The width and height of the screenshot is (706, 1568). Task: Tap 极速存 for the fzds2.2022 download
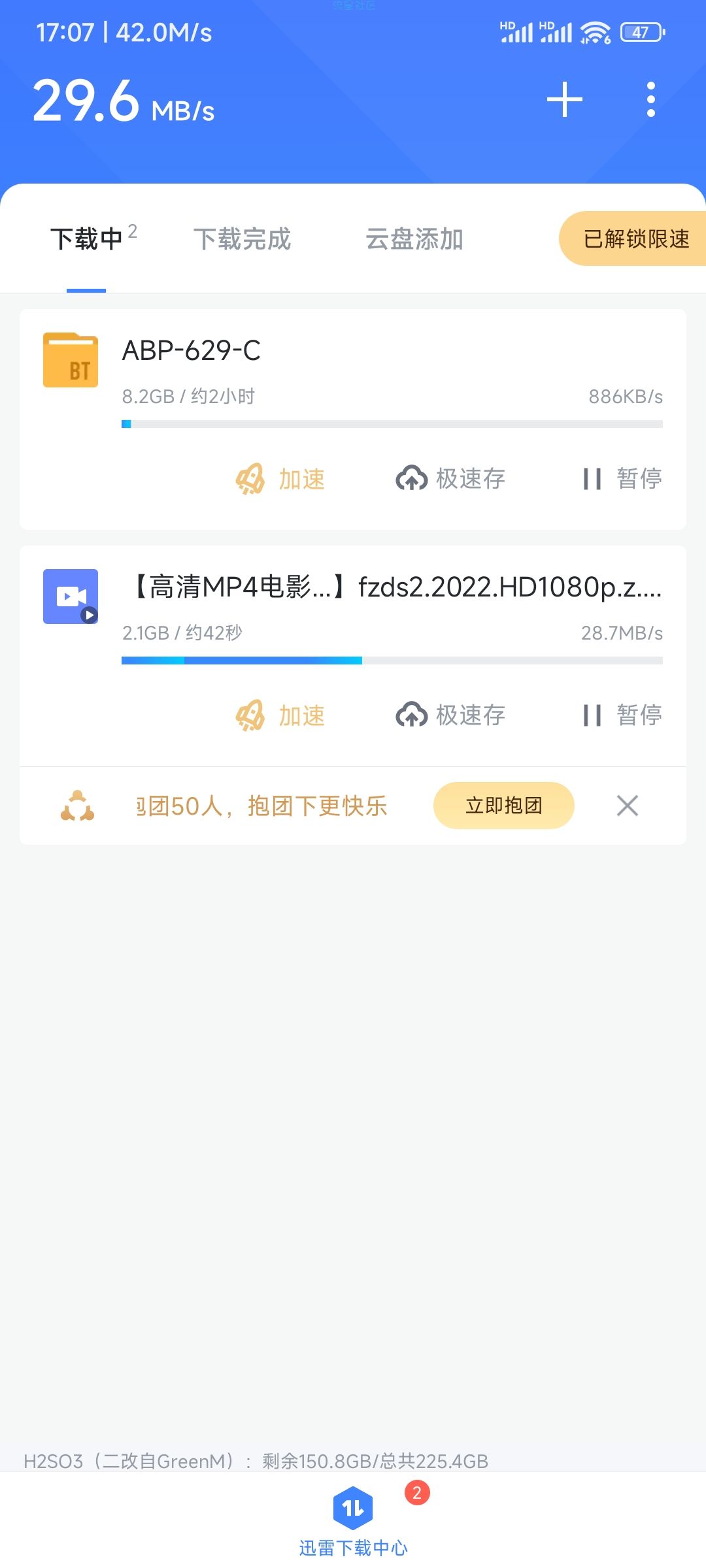point(450,715)
